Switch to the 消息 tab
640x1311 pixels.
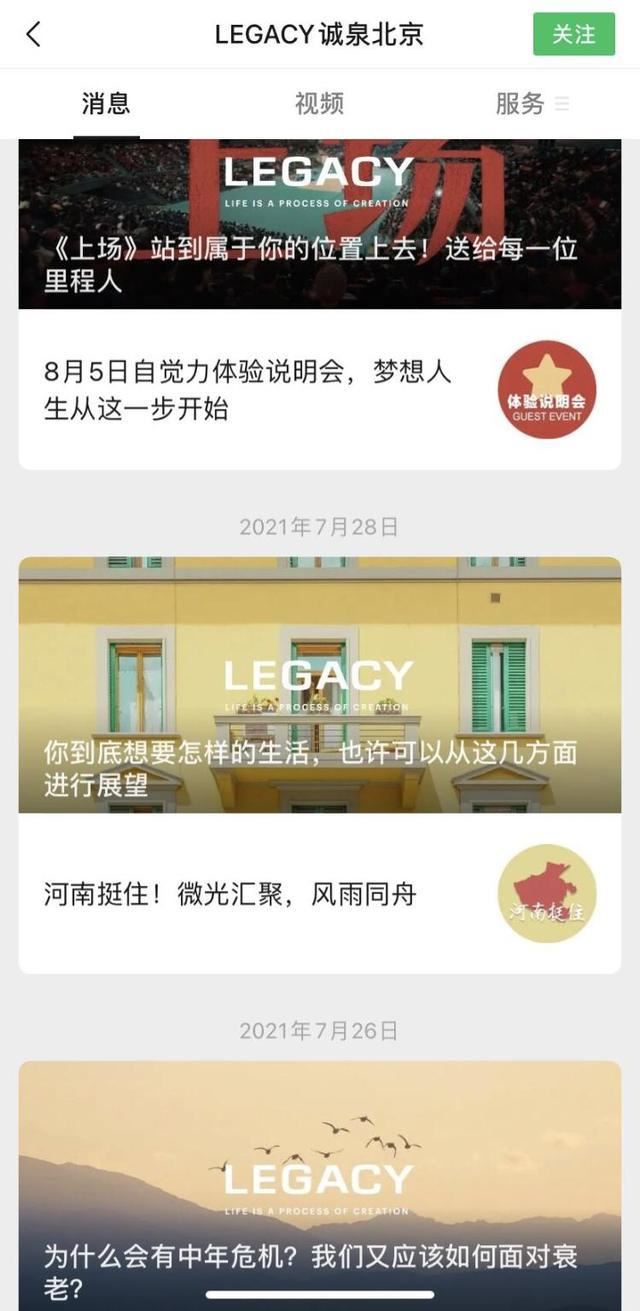coord(106,103)
